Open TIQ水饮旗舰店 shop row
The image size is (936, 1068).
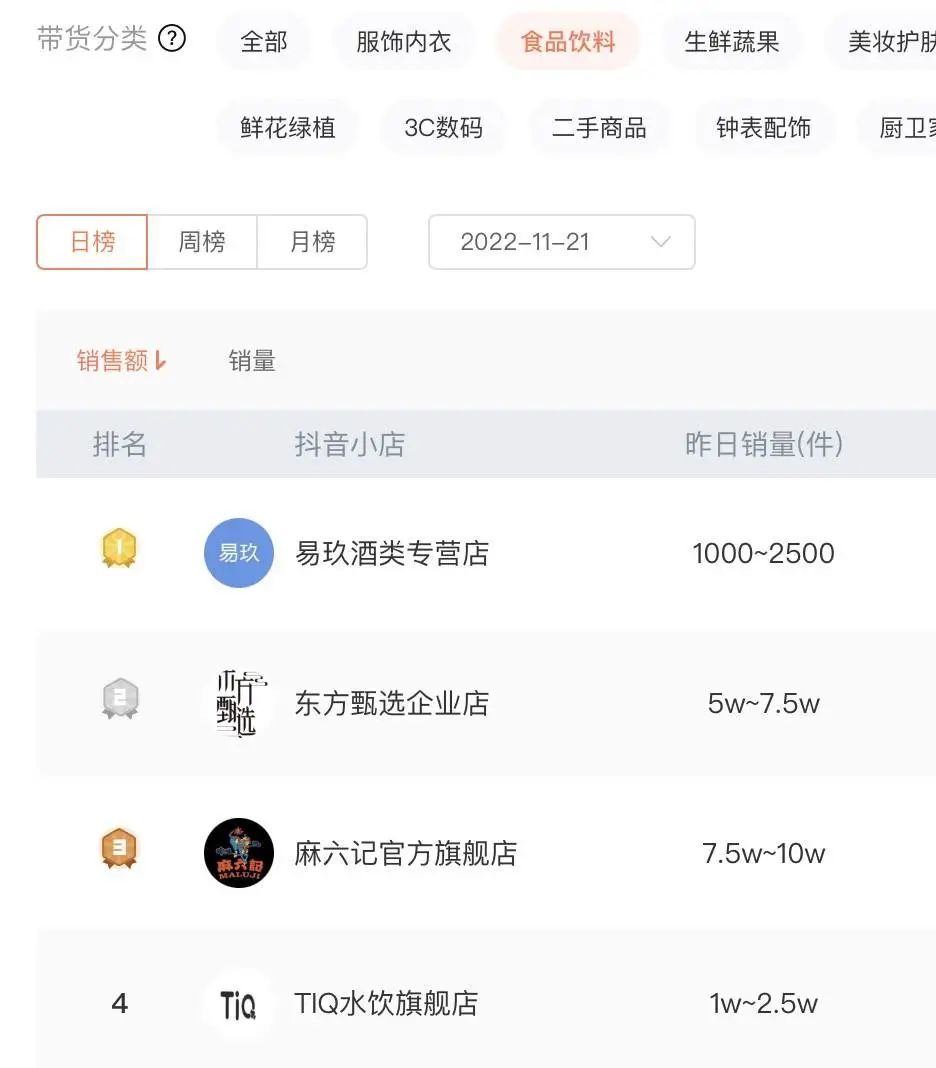point(386,1003)
